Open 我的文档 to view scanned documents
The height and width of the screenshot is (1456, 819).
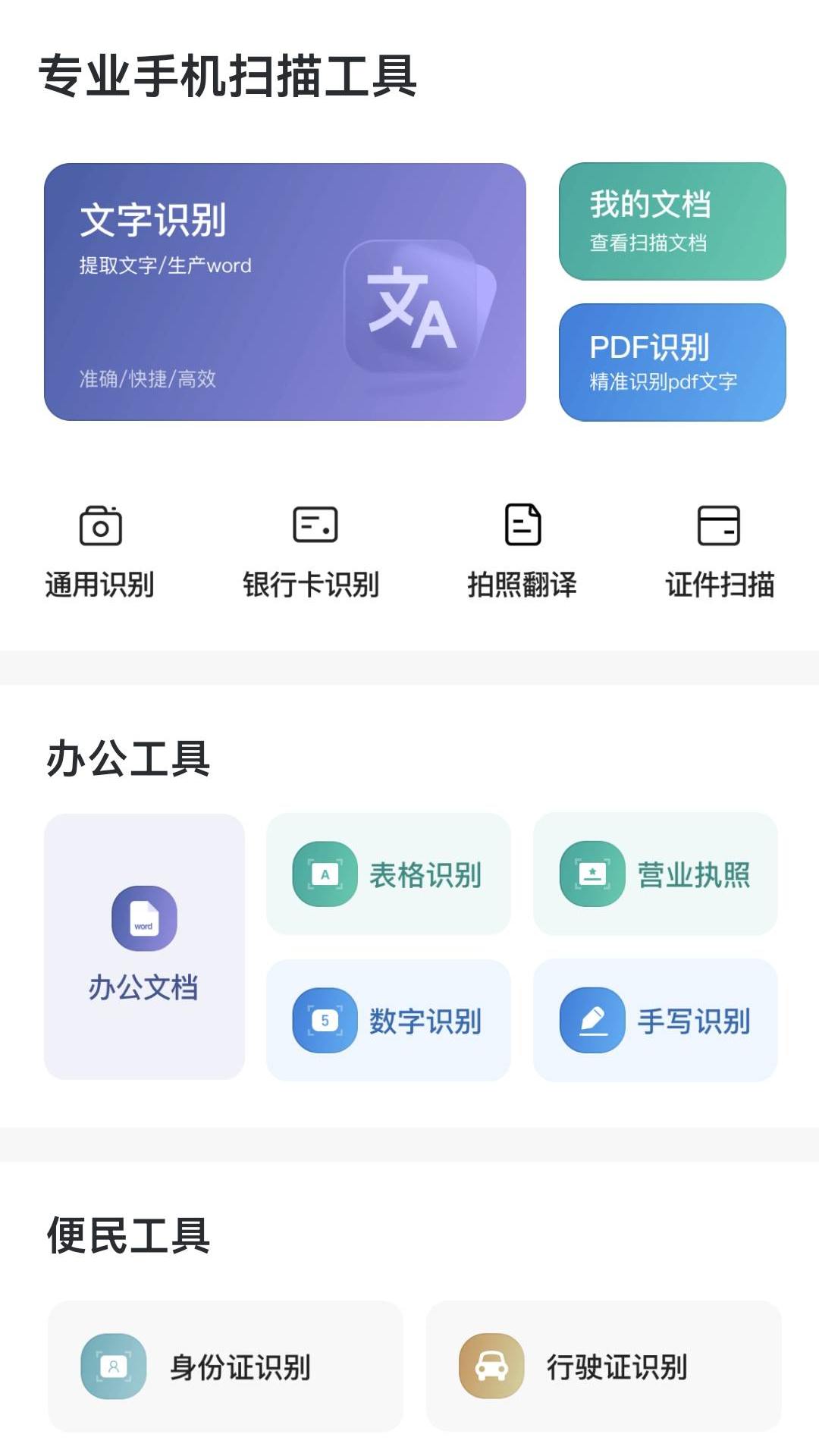pyautogui.click(x=670, y=220)
